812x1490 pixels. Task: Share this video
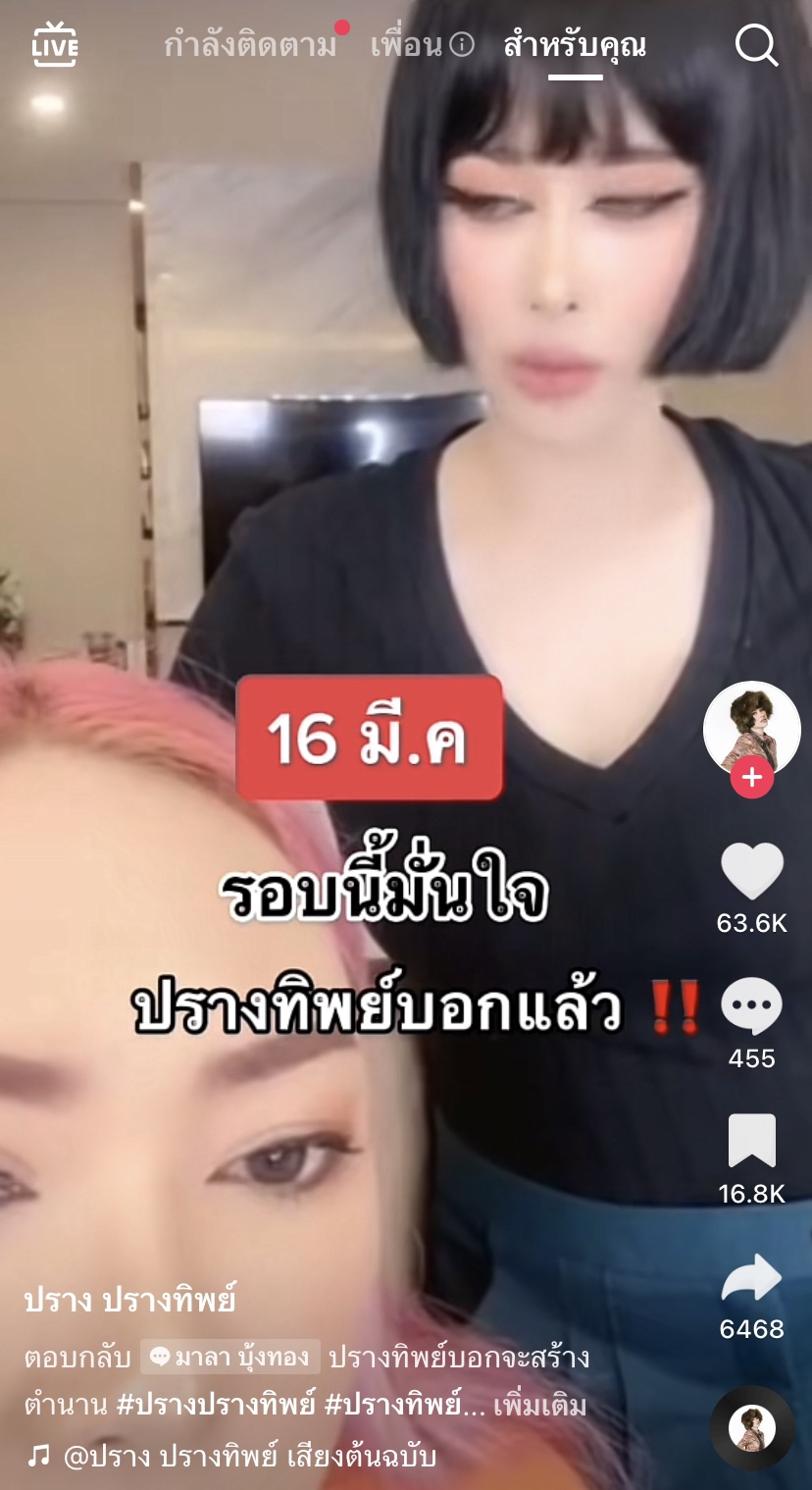[752, 1277]
